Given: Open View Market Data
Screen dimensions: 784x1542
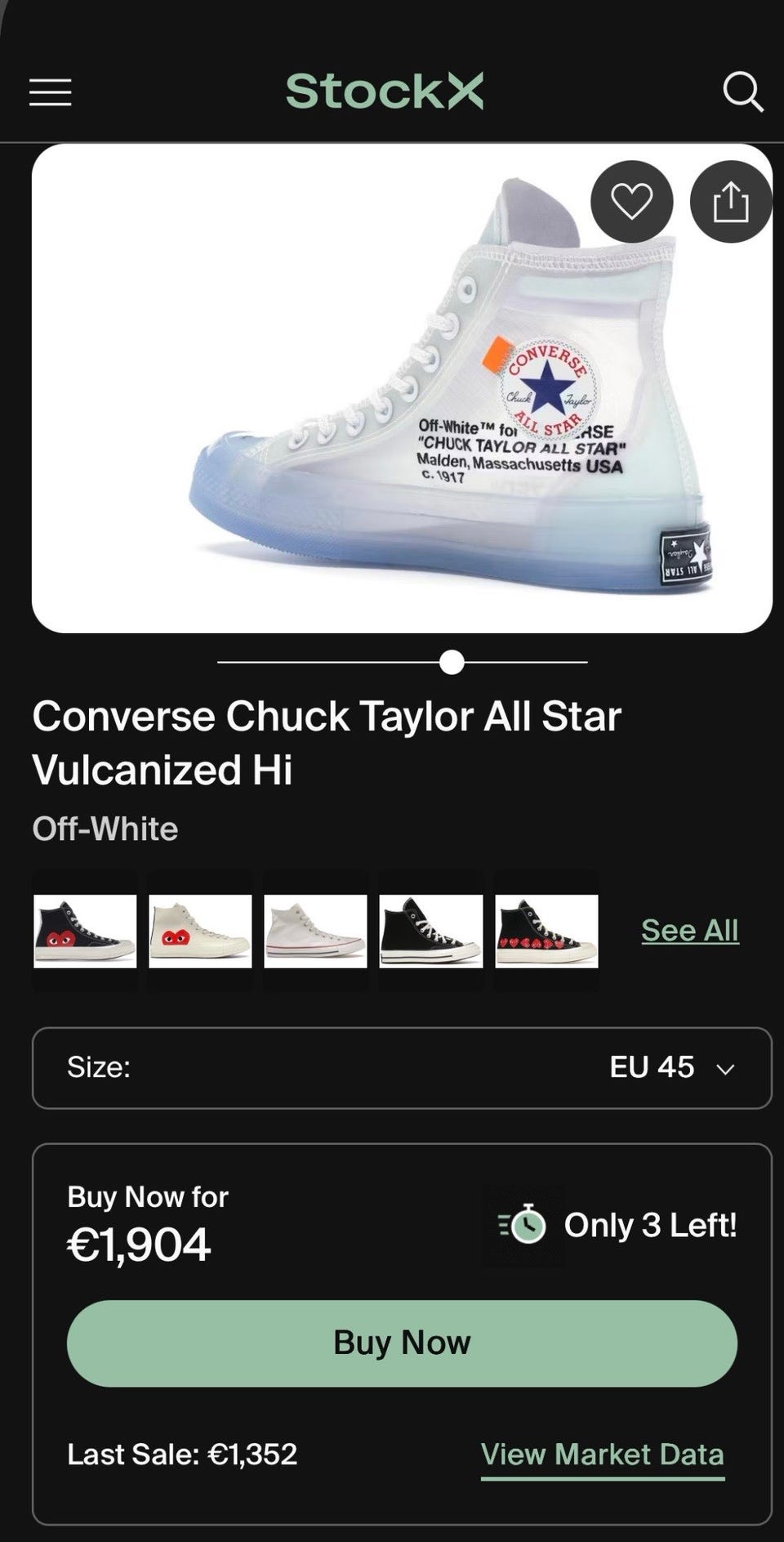Looking at the screenshot, I should (602, 1455).
